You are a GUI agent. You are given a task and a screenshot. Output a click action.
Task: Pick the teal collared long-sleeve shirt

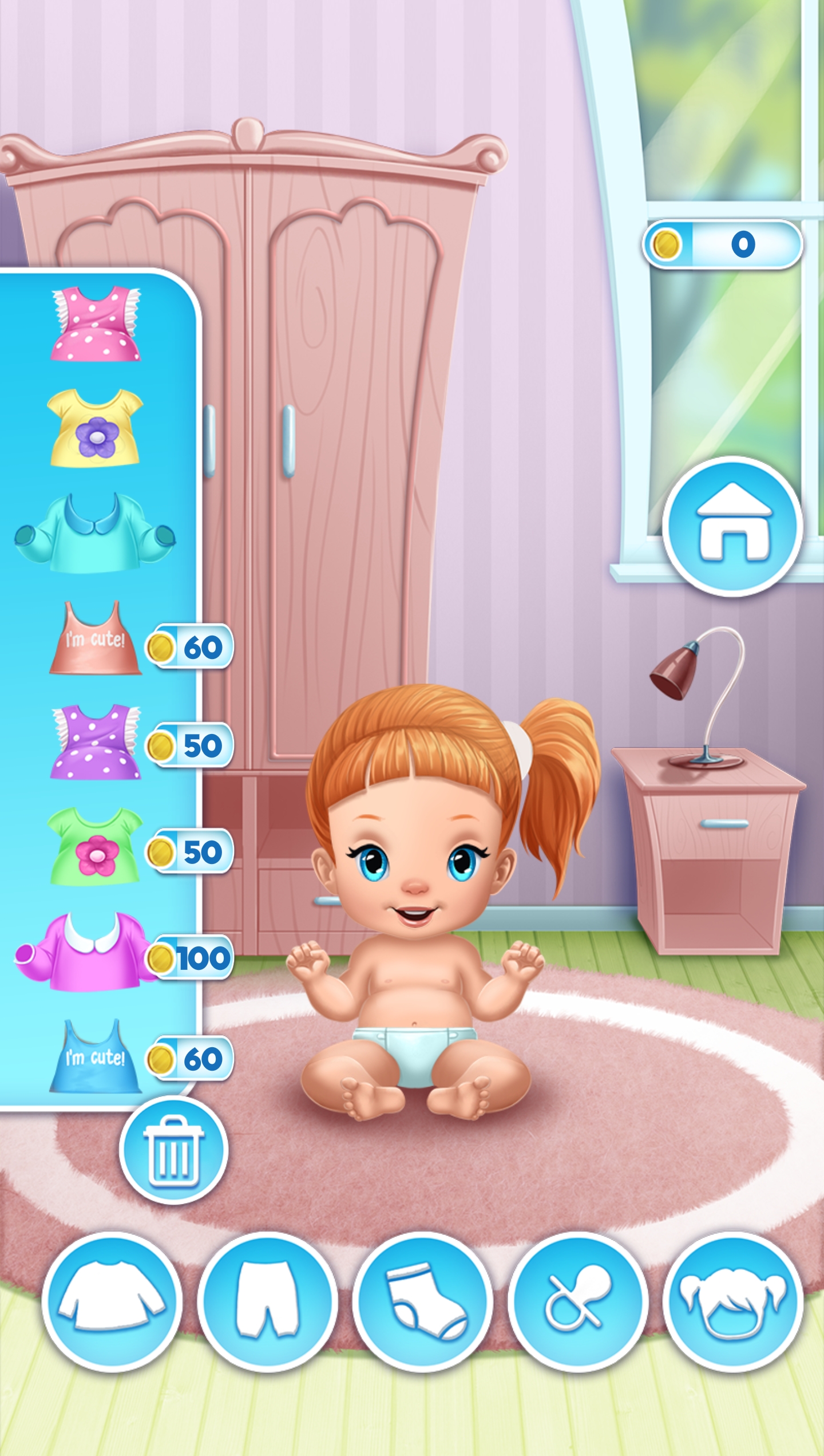pyautogui.click(x=95, y=532)
